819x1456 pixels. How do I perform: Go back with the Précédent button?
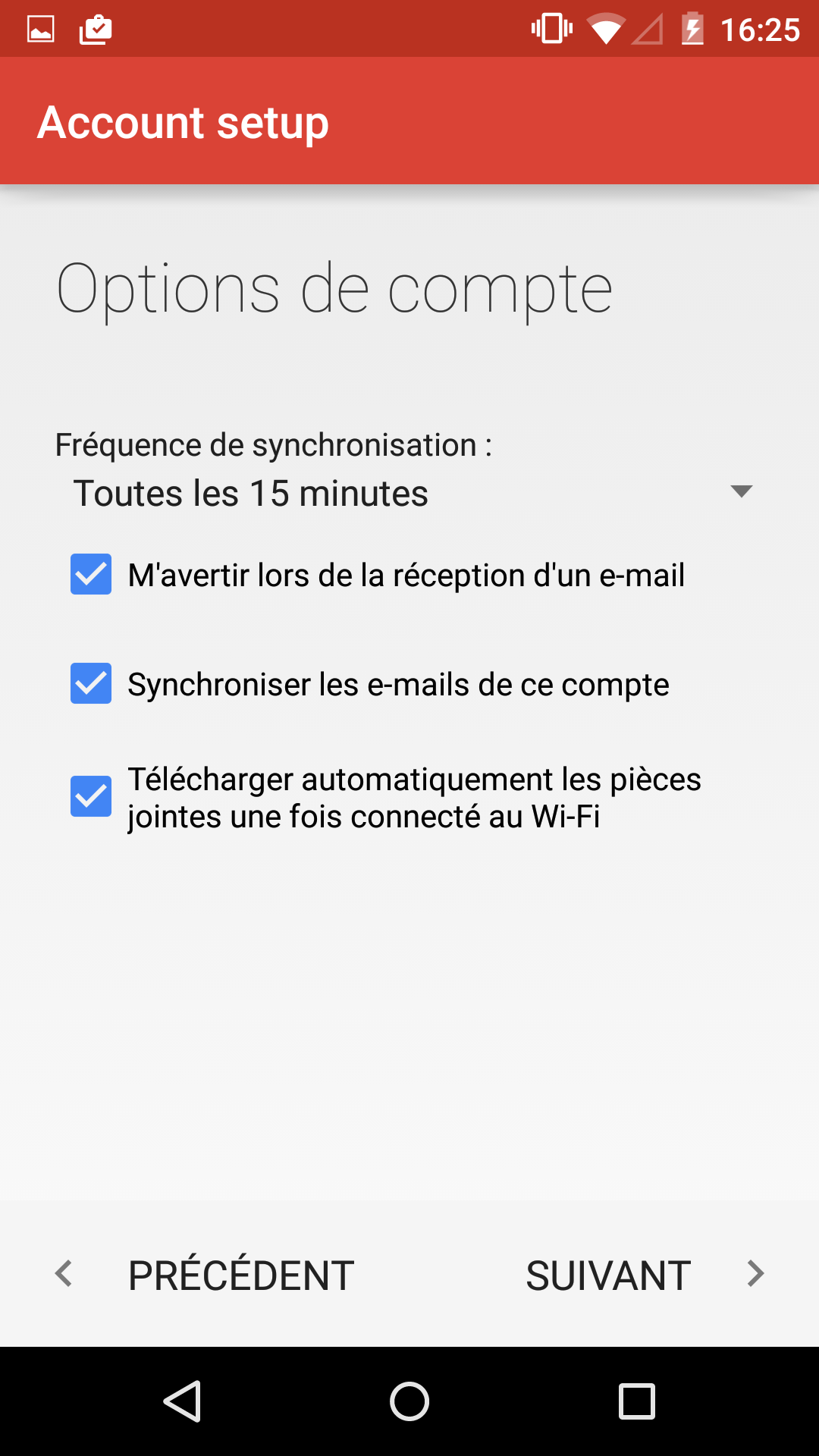(205, 1275)
